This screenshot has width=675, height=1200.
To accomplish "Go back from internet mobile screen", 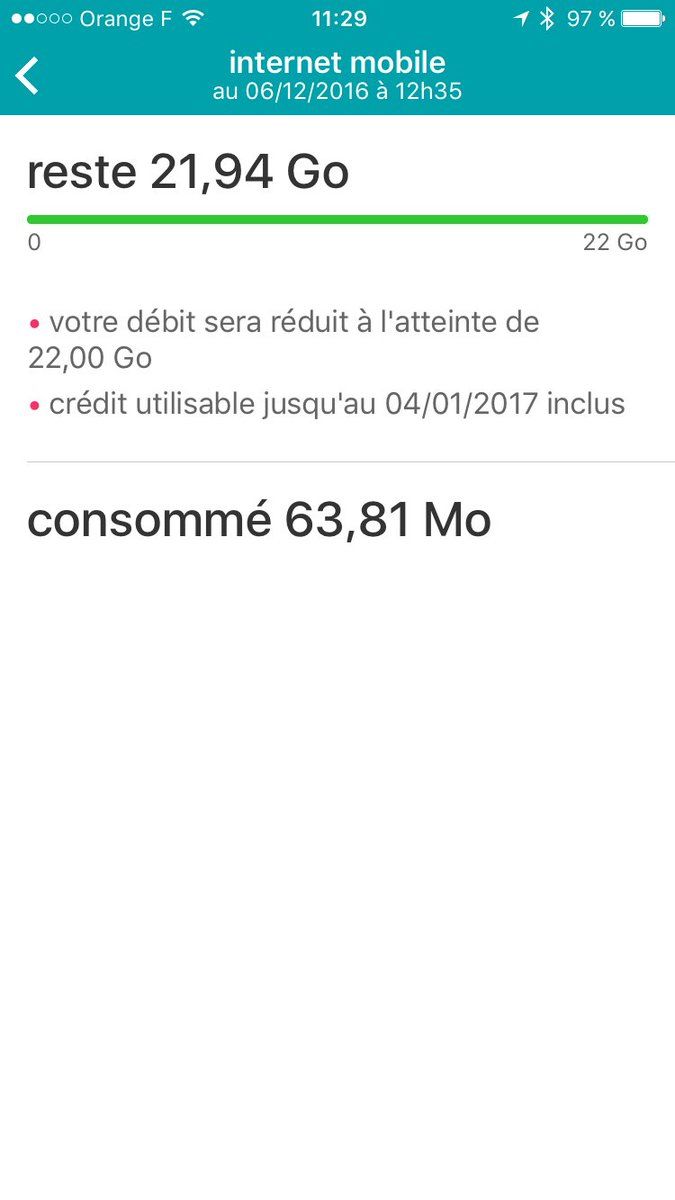I will pos(28,75).
